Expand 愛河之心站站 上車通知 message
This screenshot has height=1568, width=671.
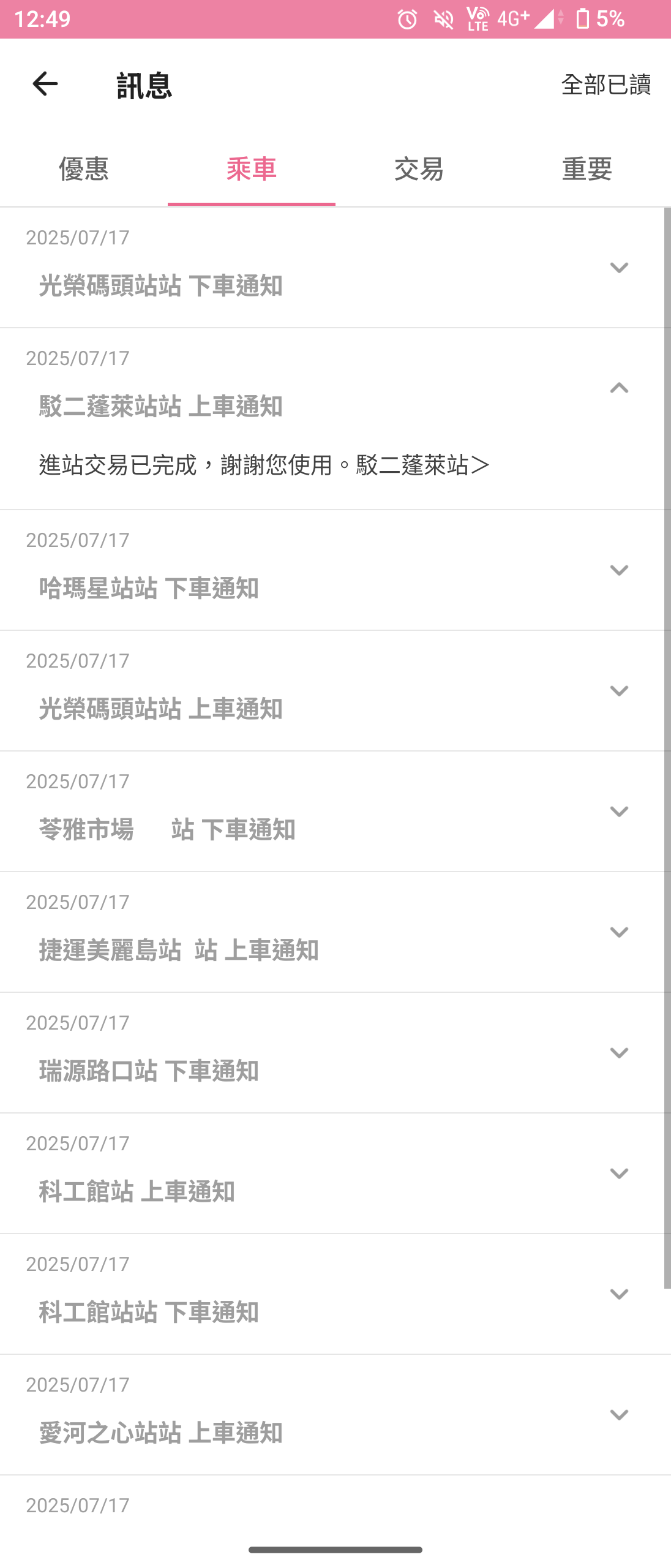pos(619,1415)
